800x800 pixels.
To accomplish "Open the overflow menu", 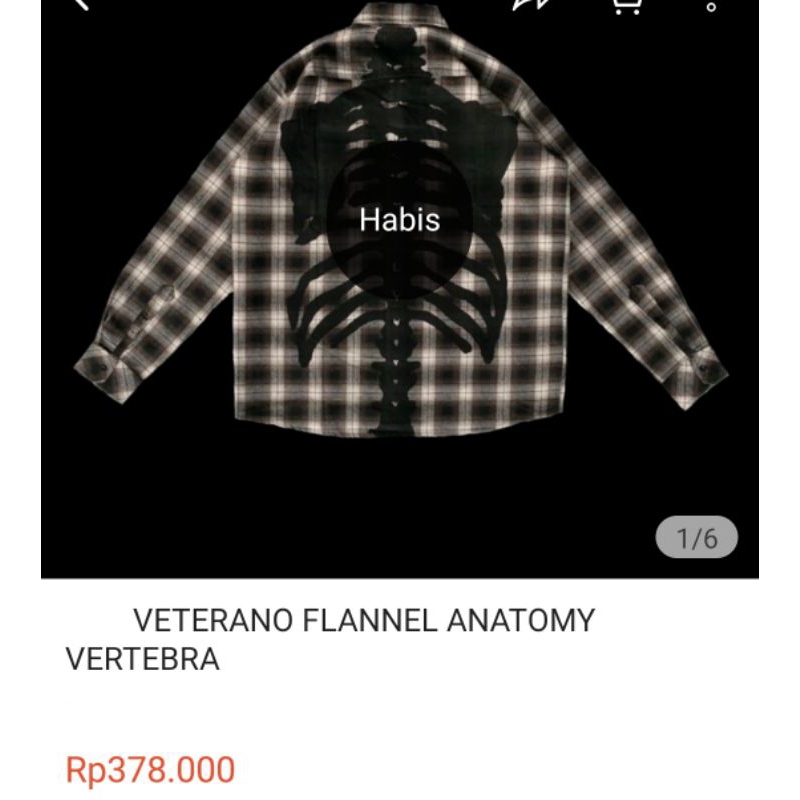I will [x=711, y=6].
